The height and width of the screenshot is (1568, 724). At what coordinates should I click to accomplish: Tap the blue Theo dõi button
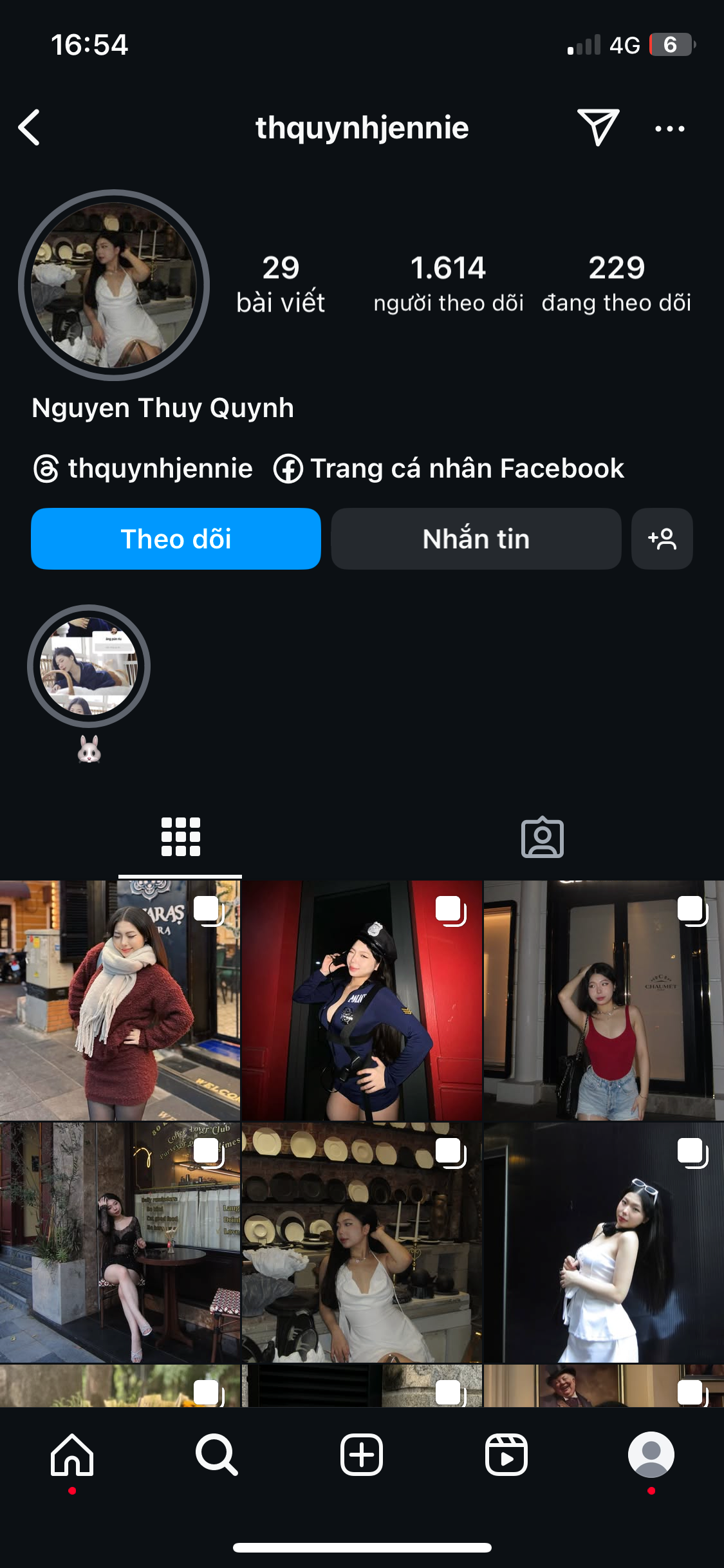tap(176, 539)
